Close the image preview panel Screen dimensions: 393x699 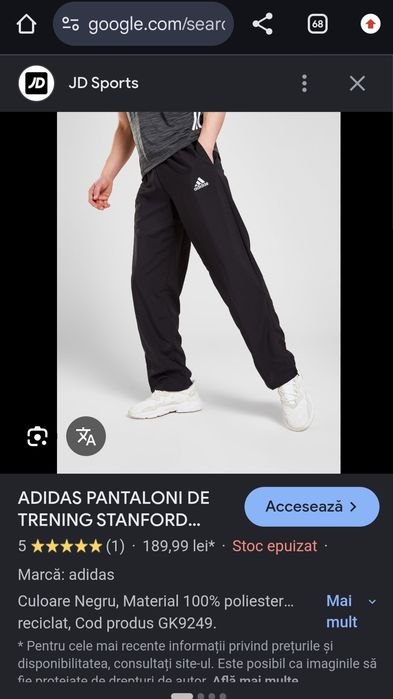[357, 83]
